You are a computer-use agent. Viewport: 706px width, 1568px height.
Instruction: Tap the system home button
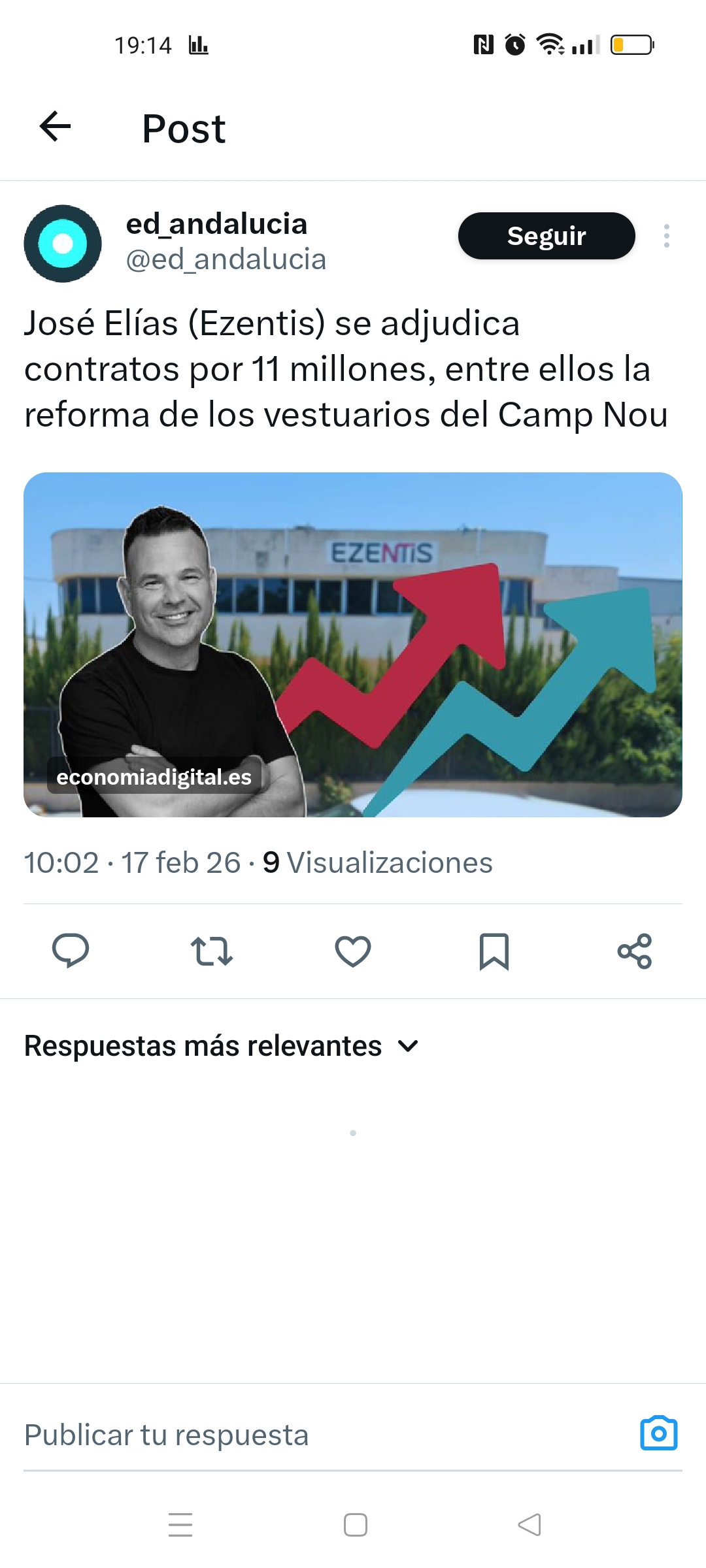click(355, 1524)
